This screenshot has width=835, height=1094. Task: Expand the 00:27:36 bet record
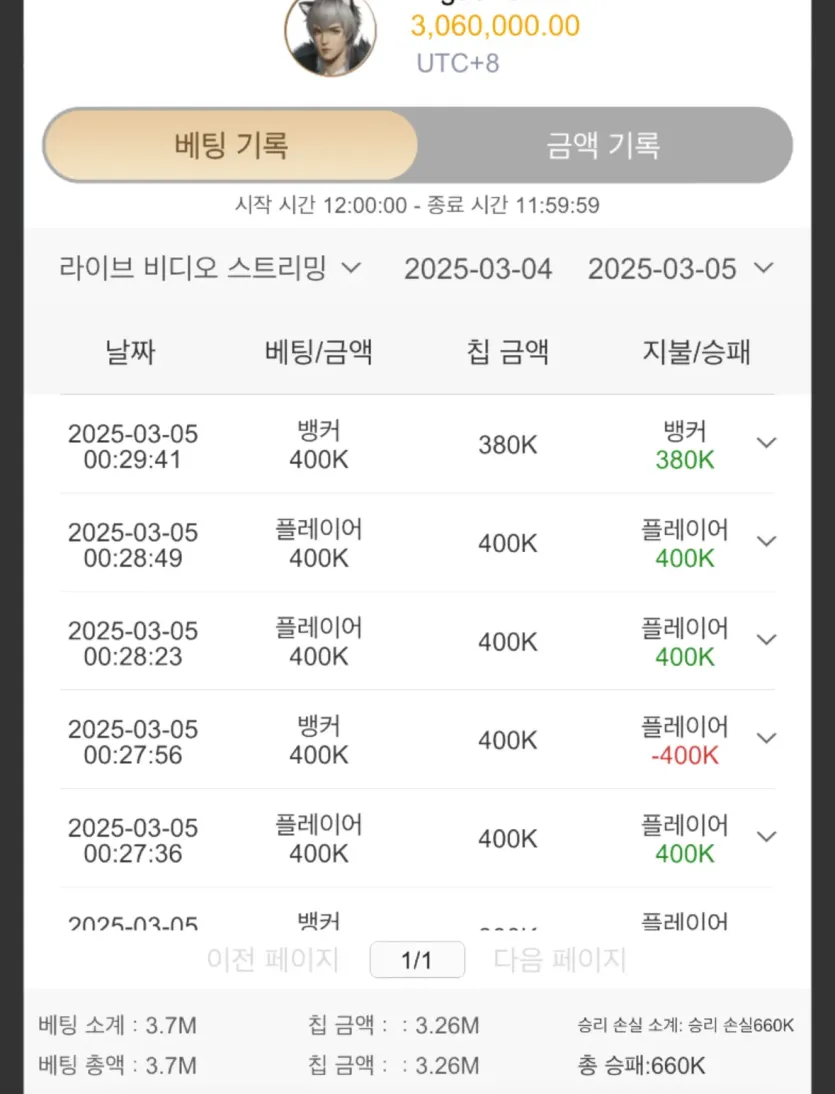point(767,837)
